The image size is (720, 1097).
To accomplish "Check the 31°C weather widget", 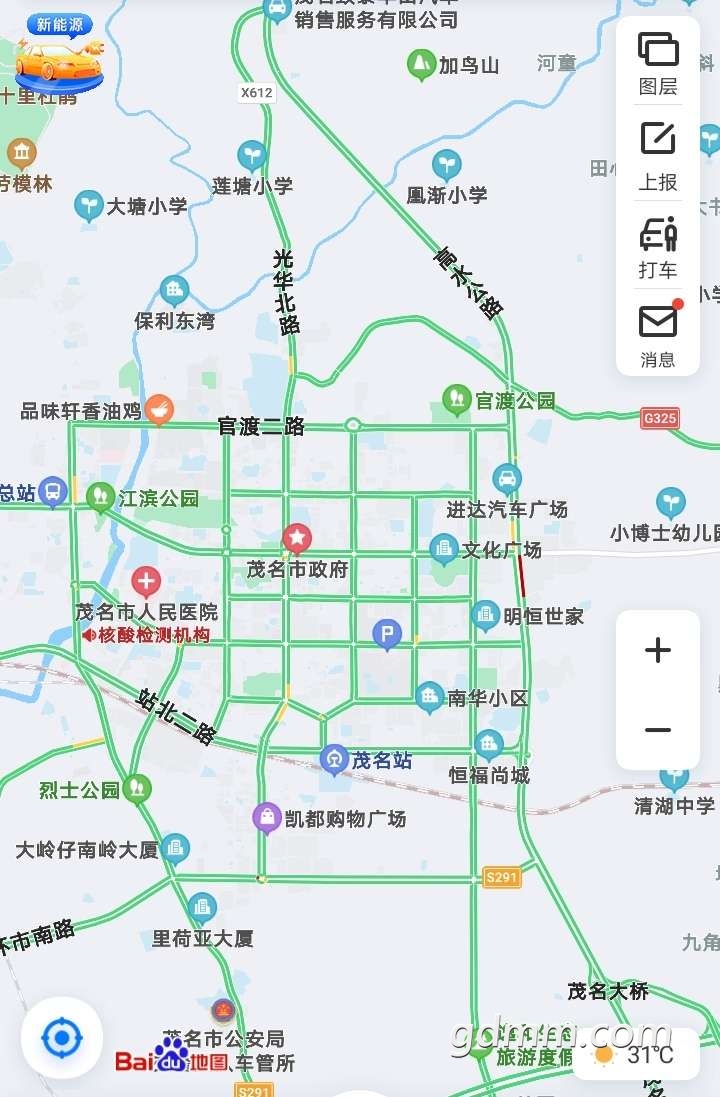I will (634, 1055).
